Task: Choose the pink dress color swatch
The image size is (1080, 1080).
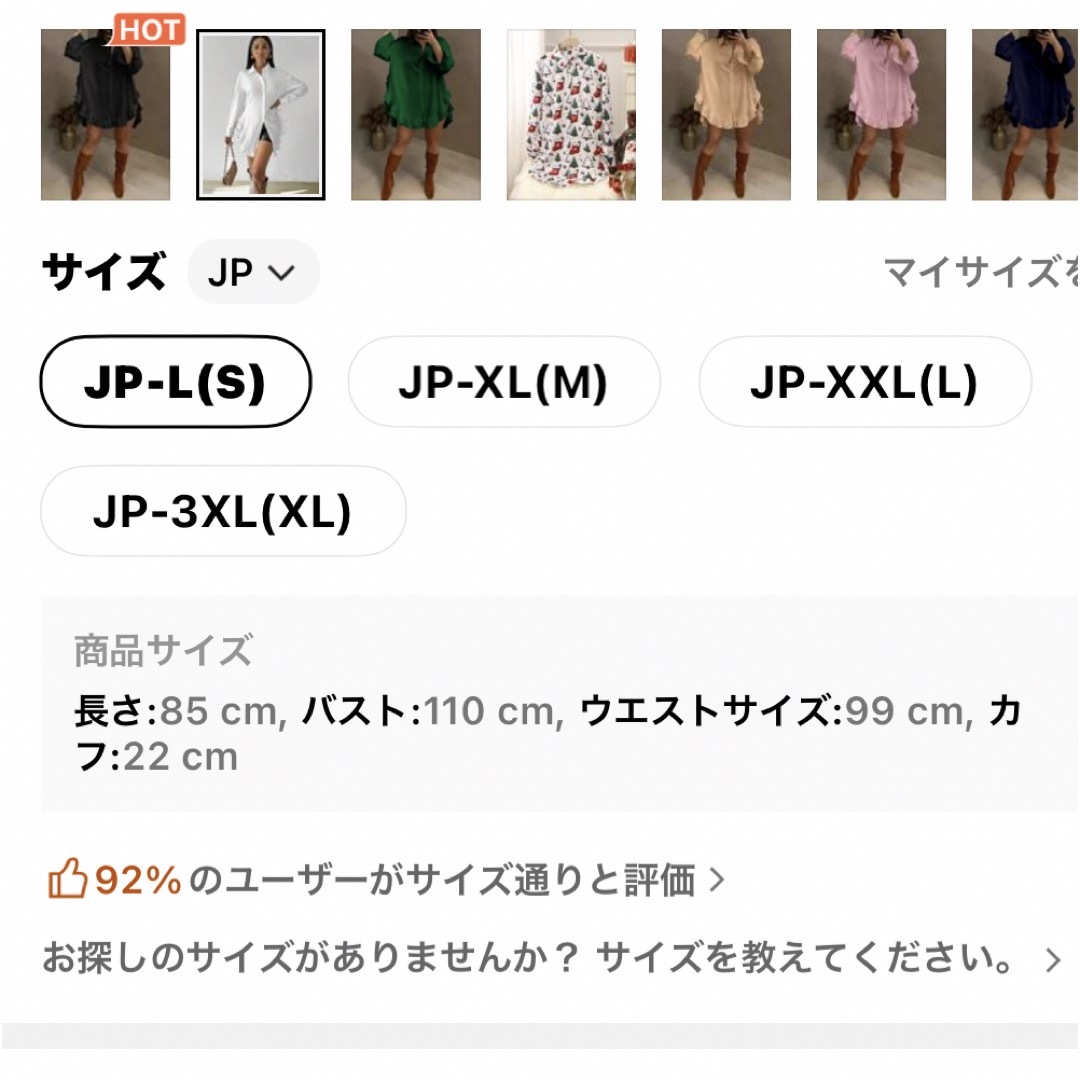Action: point(881,114)
